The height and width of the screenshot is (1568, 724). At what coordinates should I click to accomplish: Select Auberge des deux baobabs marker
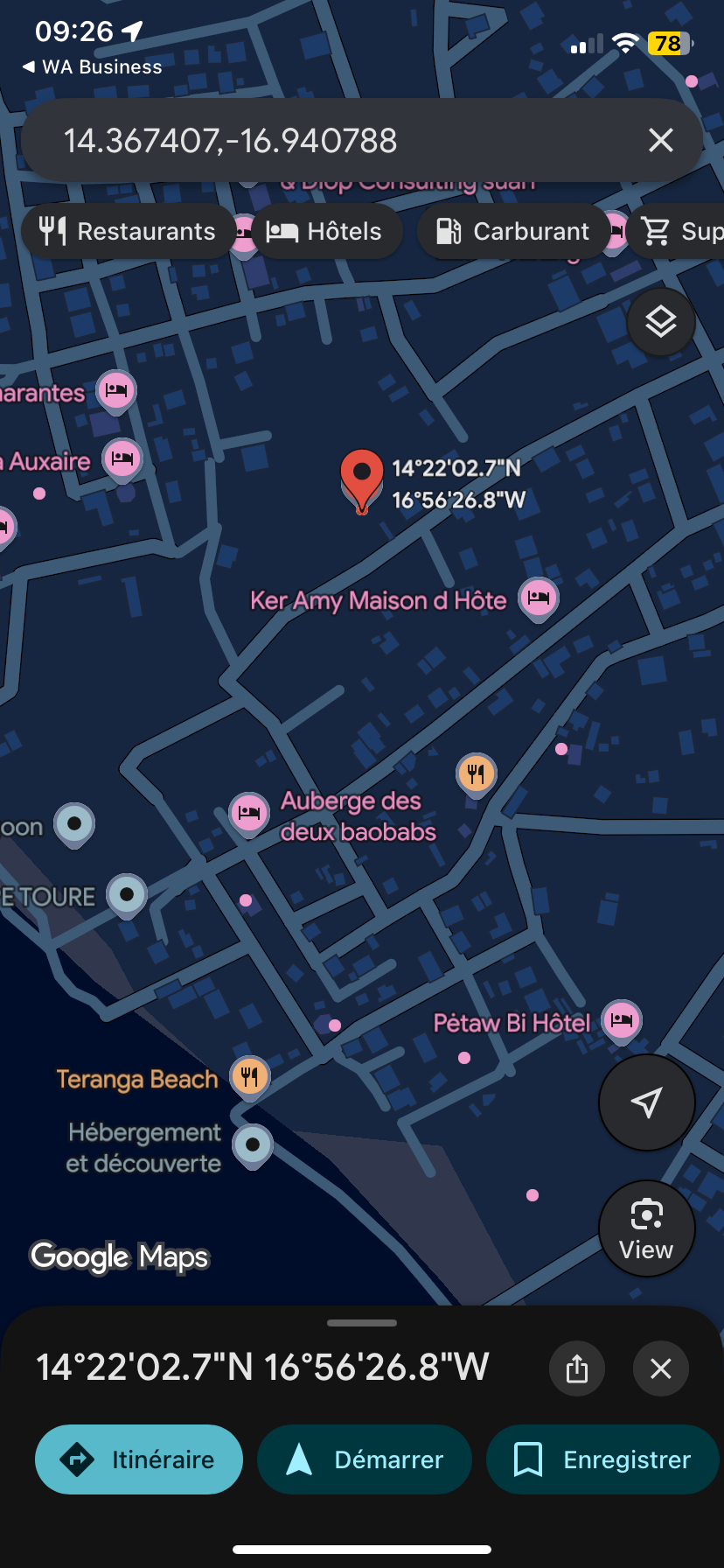pyautogui.click(x=249, y=813)
